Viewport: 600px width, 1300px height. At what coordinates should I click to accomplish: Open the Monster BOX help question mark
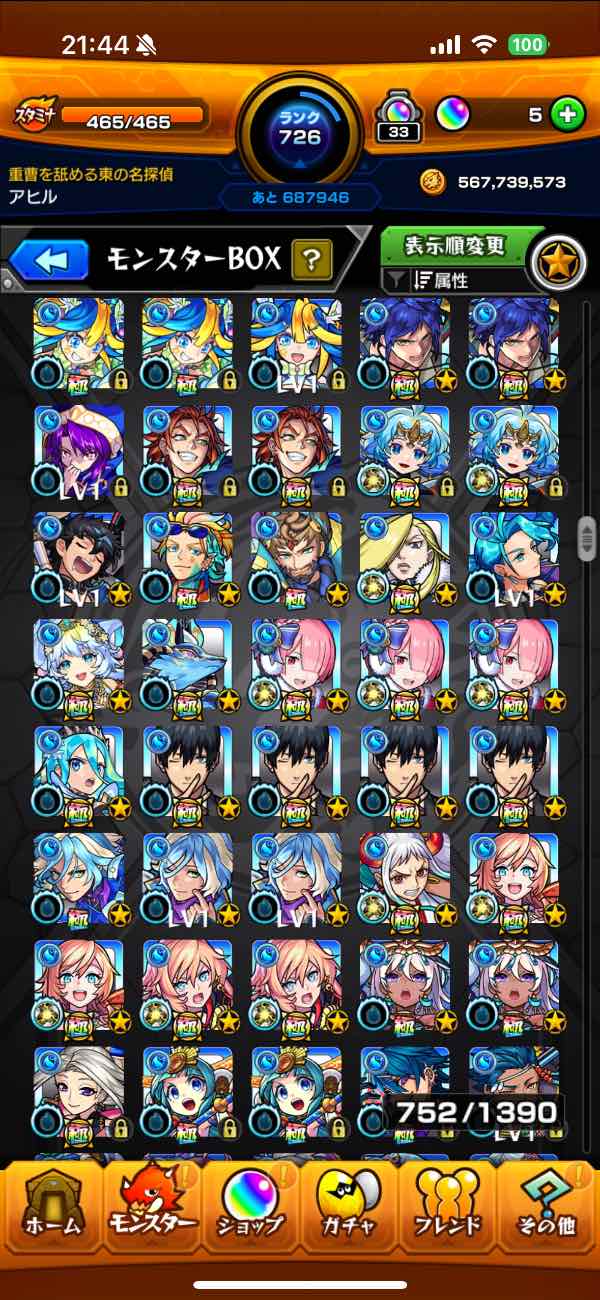pos(312,261)
